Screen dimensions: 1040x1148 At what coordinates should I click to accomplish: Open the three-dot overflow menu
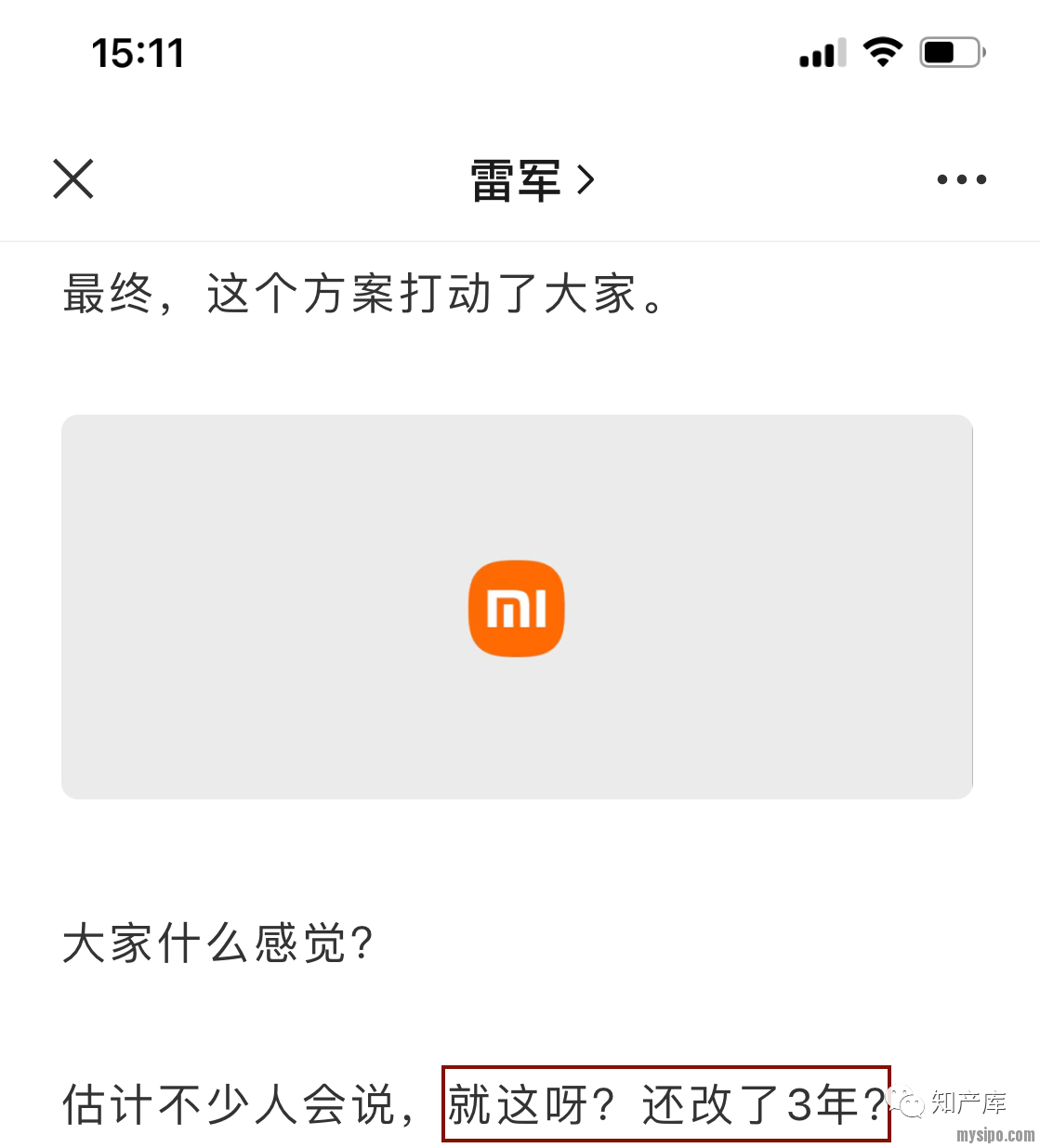click(x=961, y=179)
